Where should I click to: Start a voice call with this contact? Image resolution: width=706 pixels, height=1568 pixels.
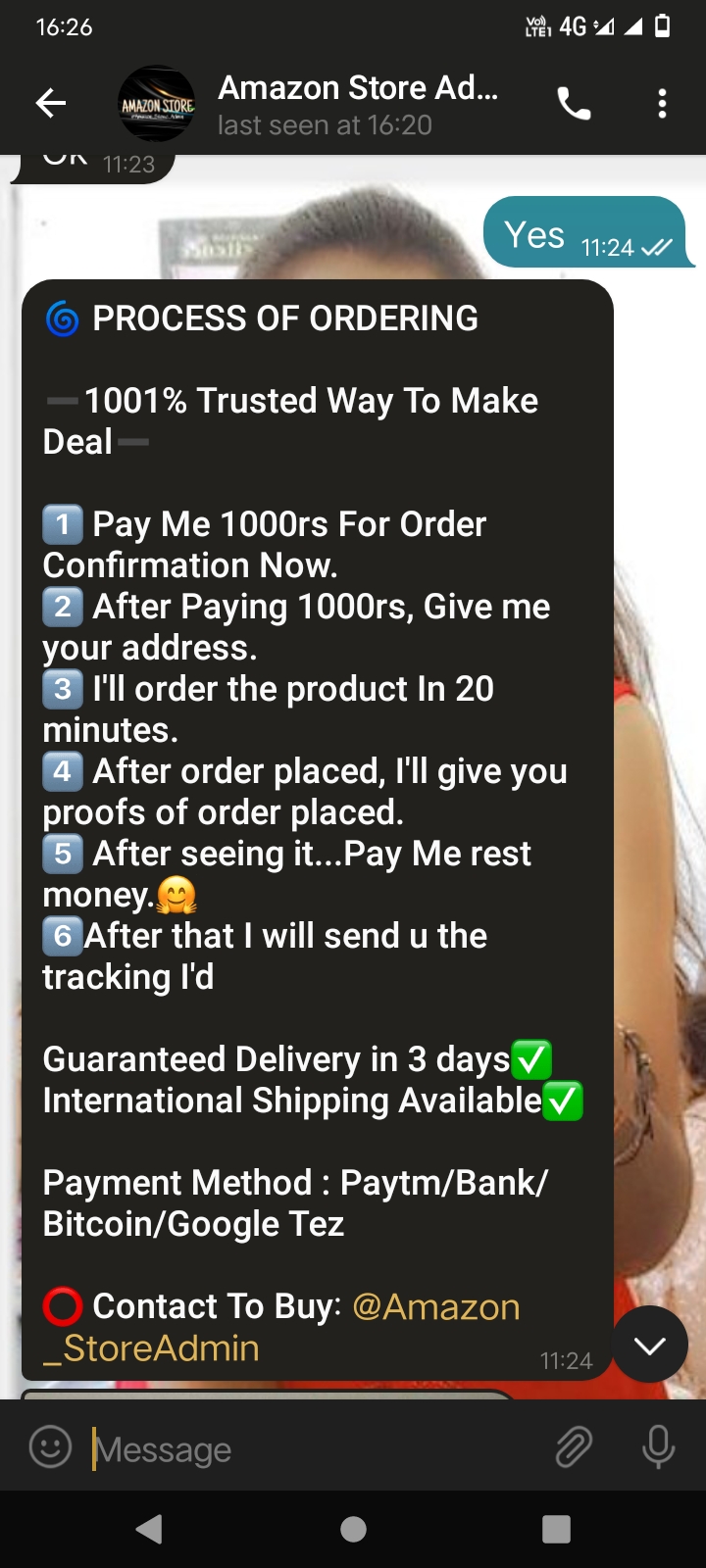574,103
